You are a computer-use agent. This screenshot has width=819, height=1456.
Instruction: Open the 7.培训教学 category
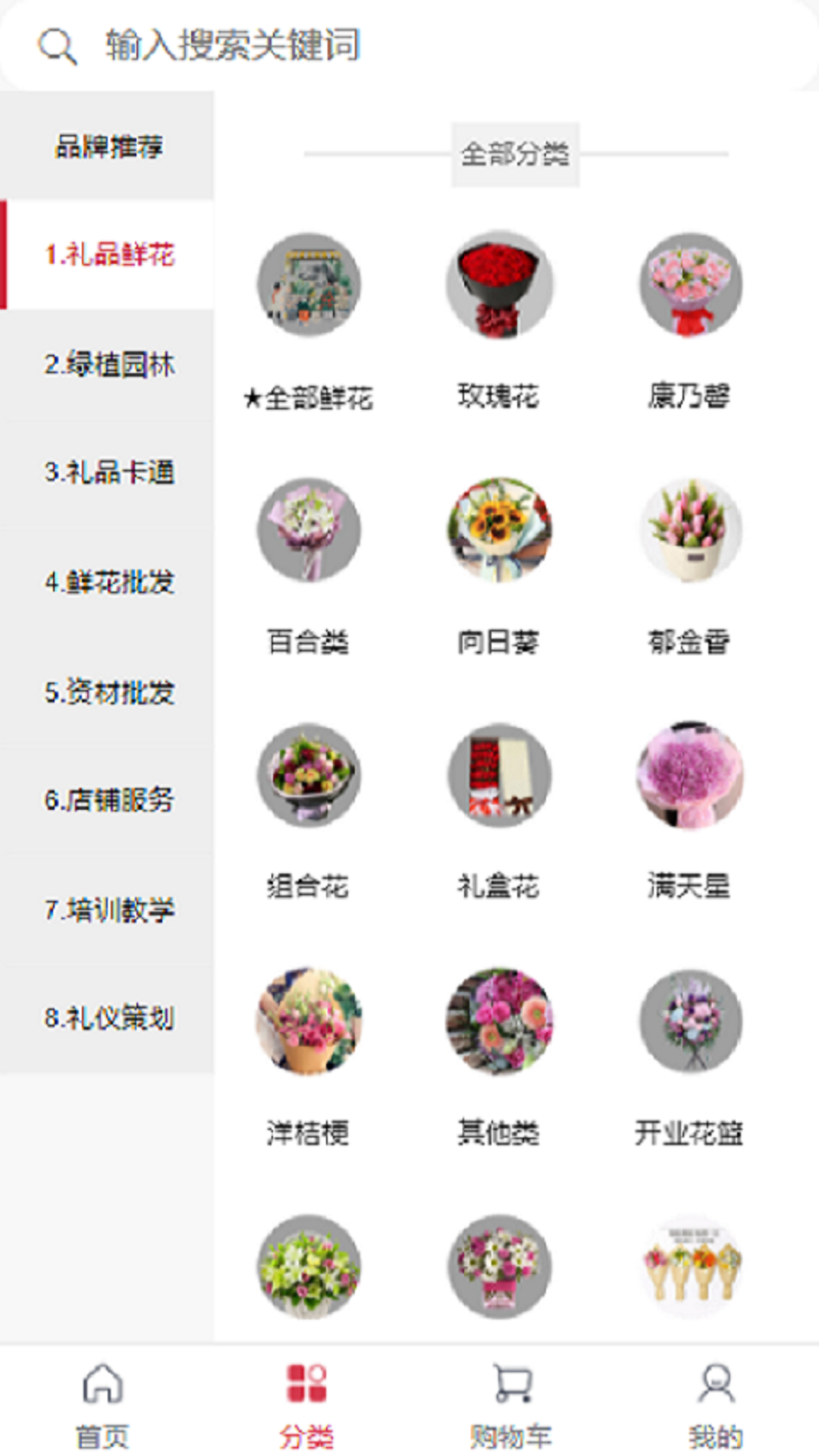pos(108,909)
